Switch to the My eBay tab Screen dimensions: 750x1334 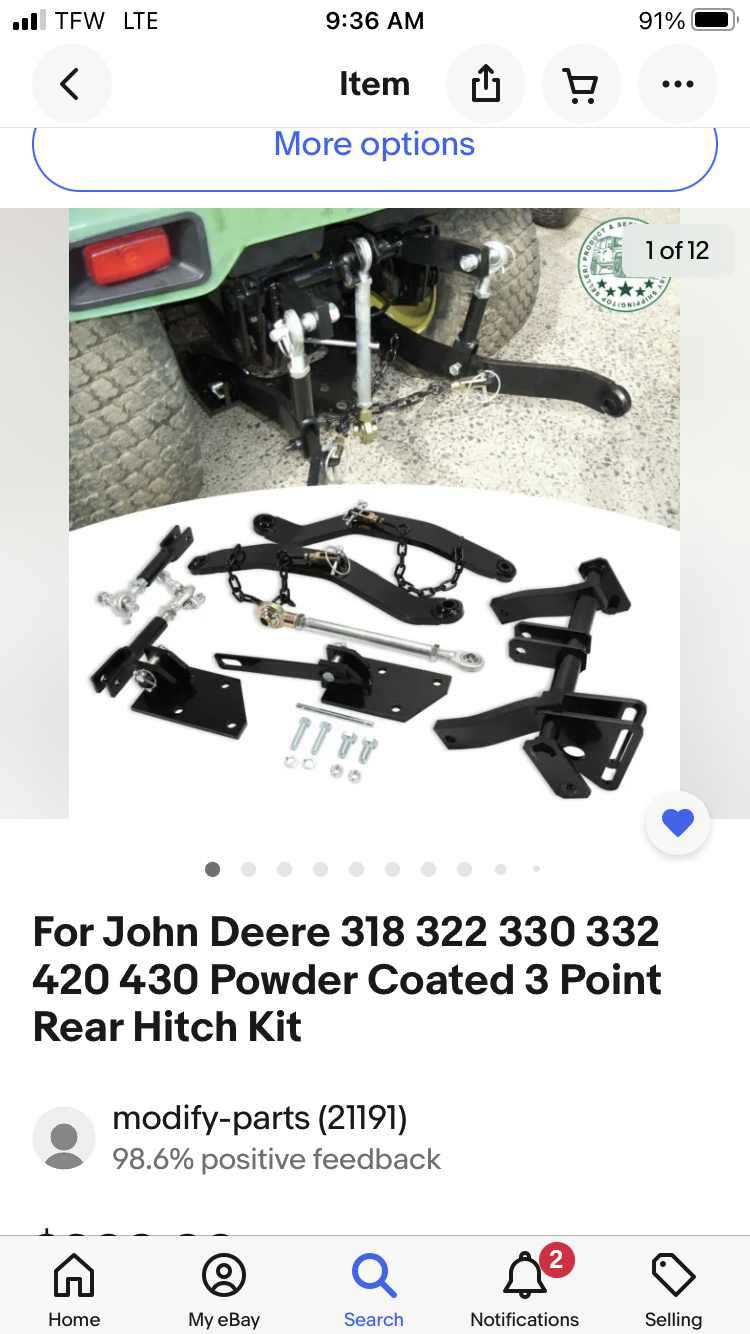[224, 1290]
